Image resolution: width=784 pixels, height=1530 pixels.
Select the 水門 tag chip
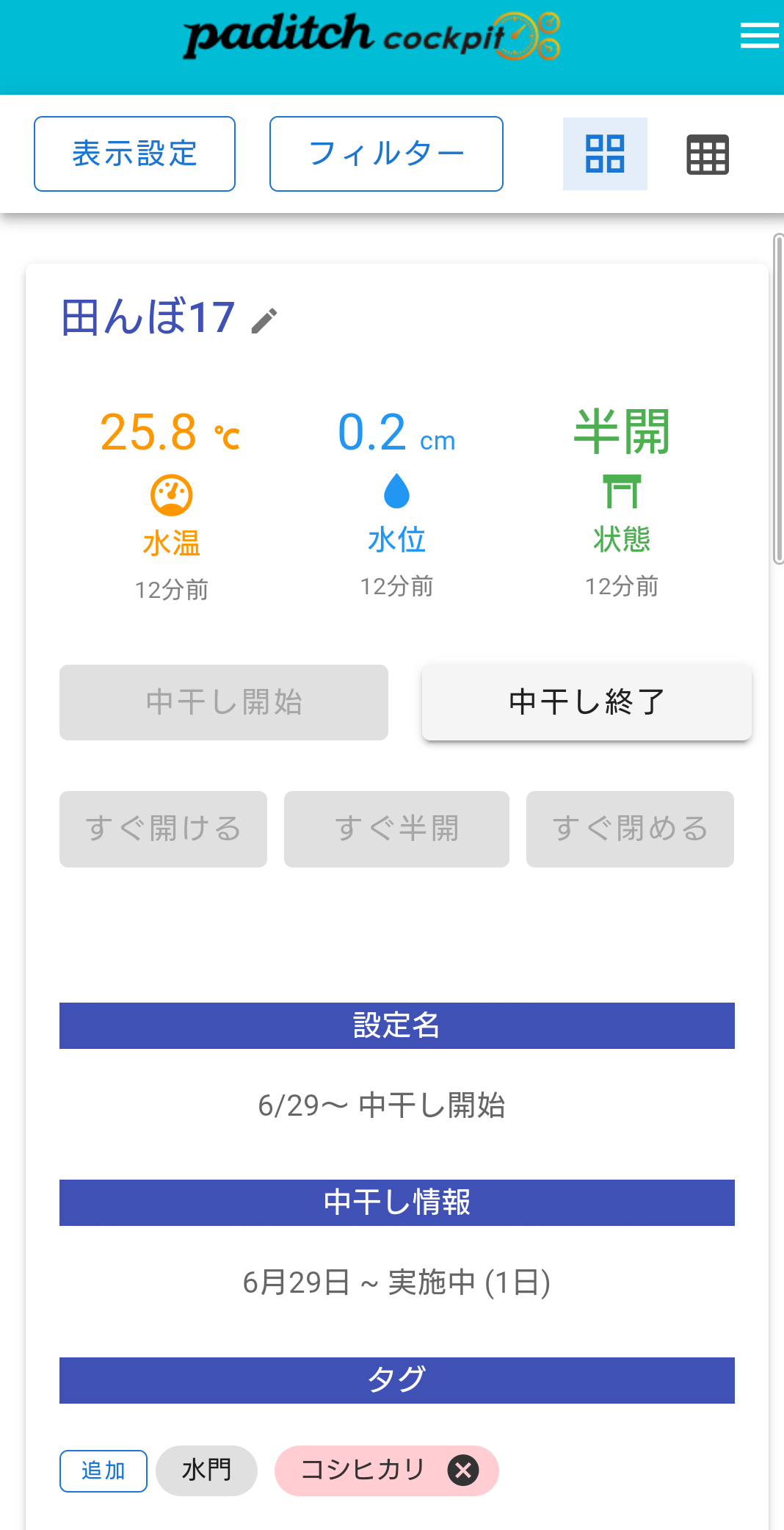[206, 1471]
